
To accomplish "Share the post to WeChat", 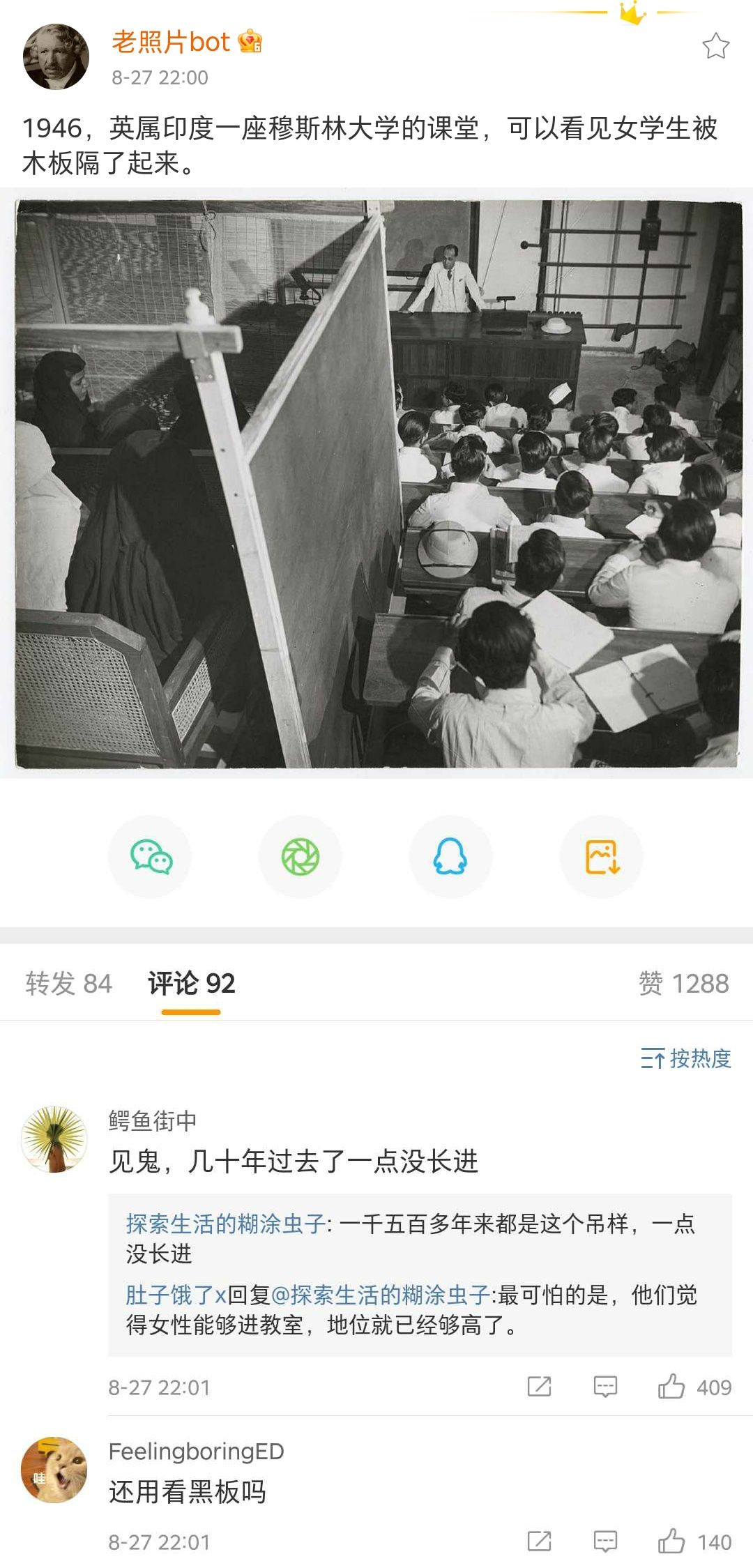I will click(x=151, y=857).
